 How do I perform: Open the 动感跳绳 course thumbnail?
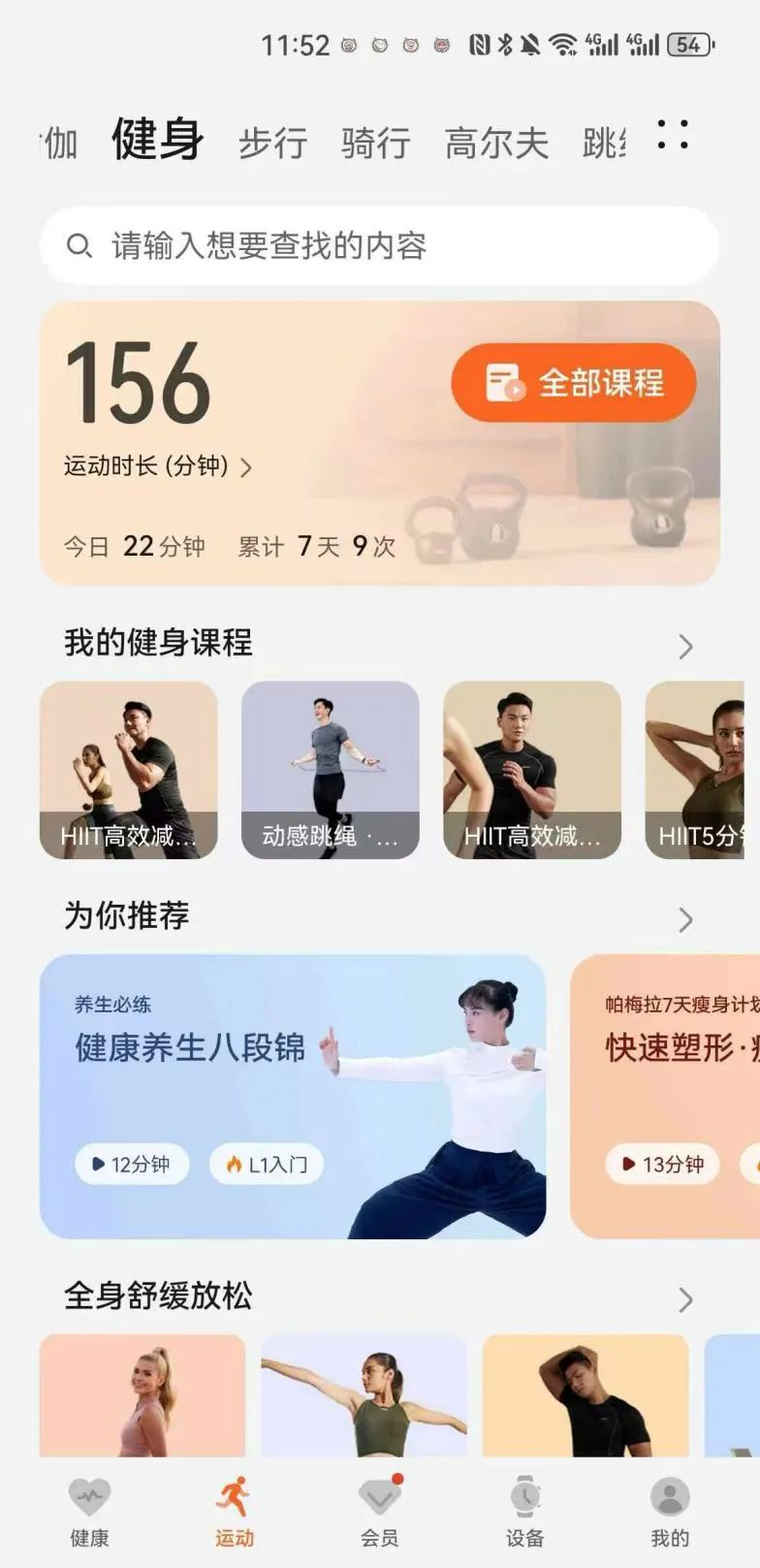click(331, 770)
